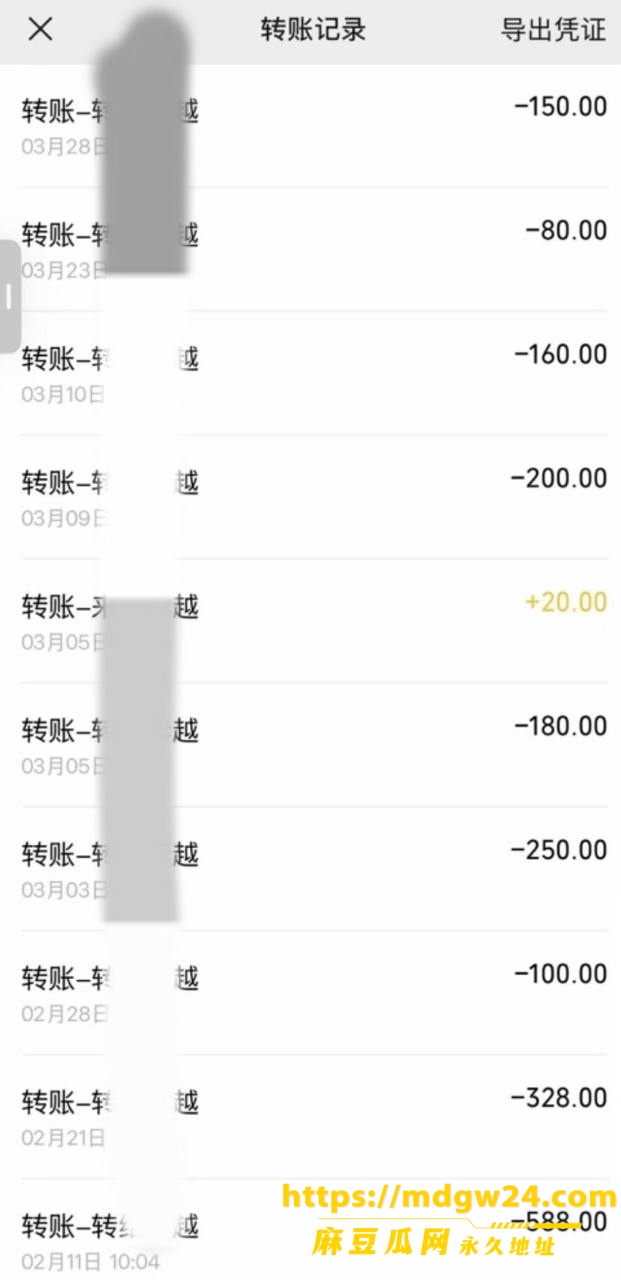Viewport: 621px width, 1280px height.
Task: Open the 02月11日 10:04 transfer record
Action: (310, 1231)
